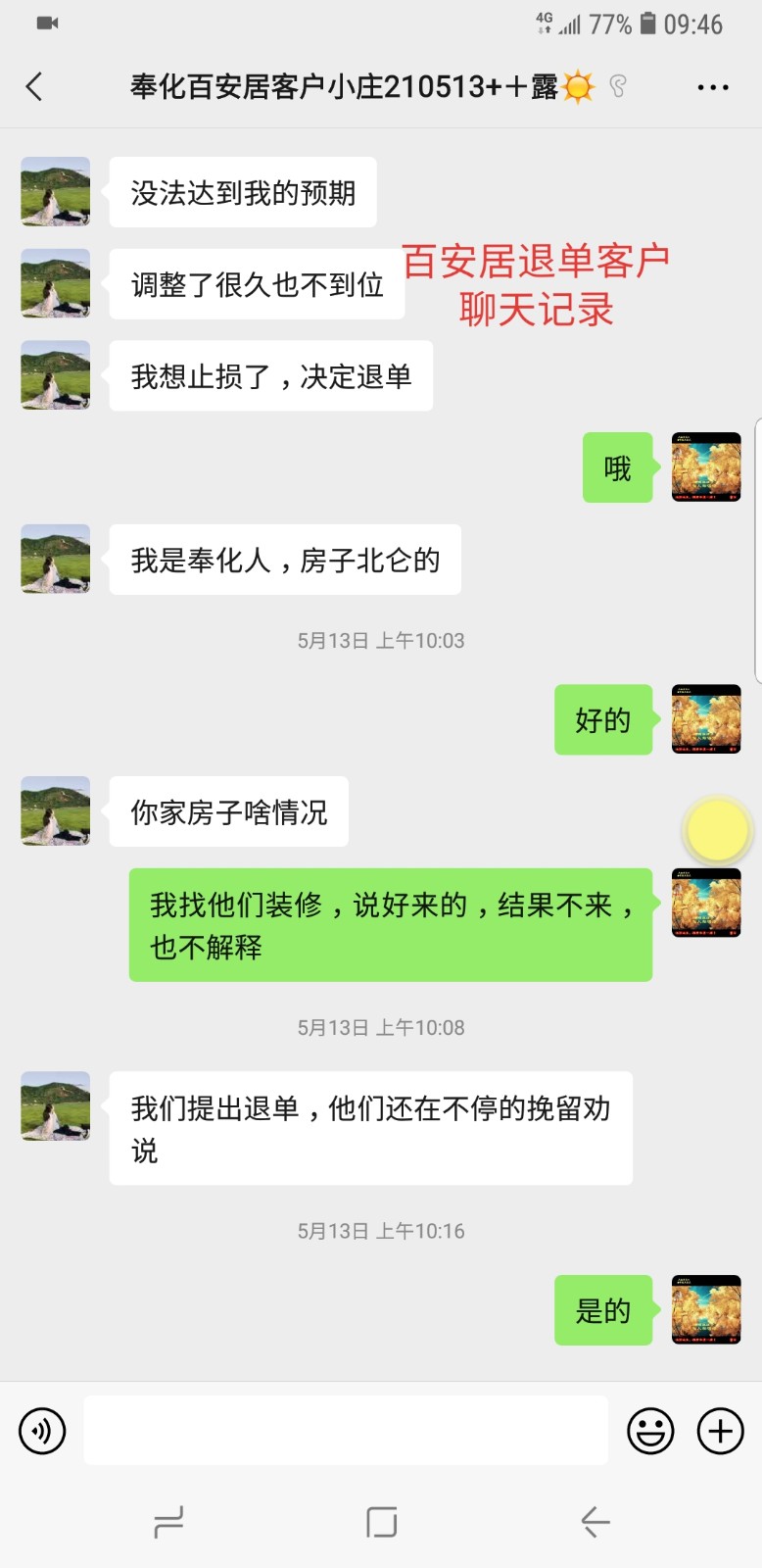Focus the message text field

[345, 1431]
